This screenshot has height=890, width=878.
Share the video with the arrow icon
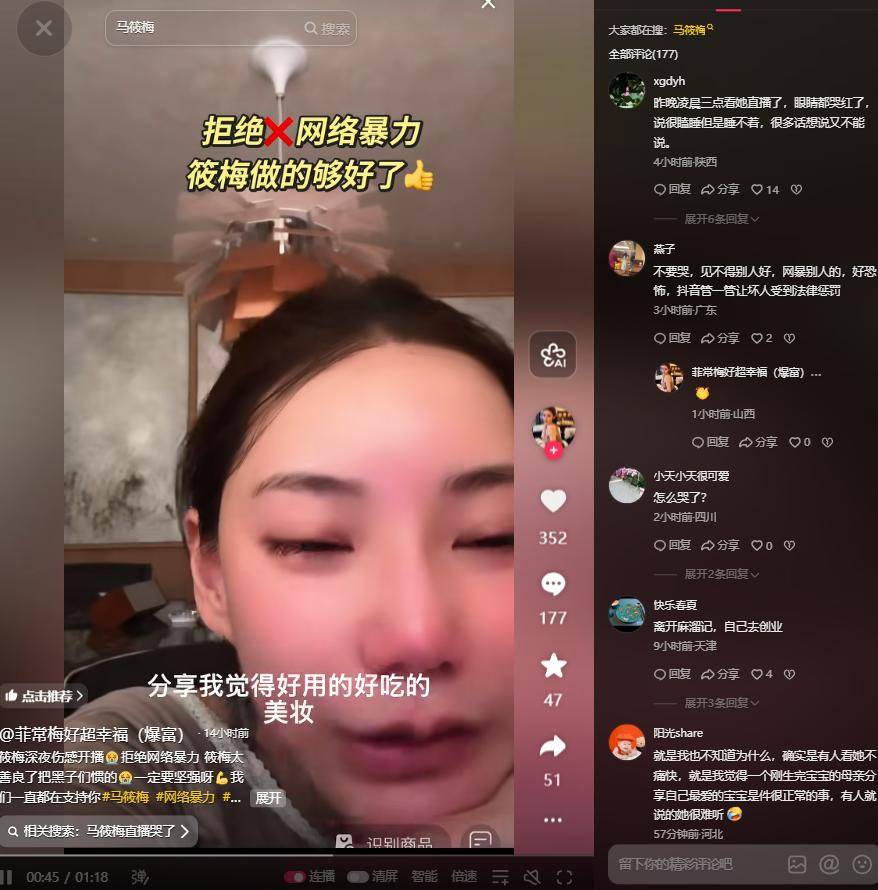point(553,746)
